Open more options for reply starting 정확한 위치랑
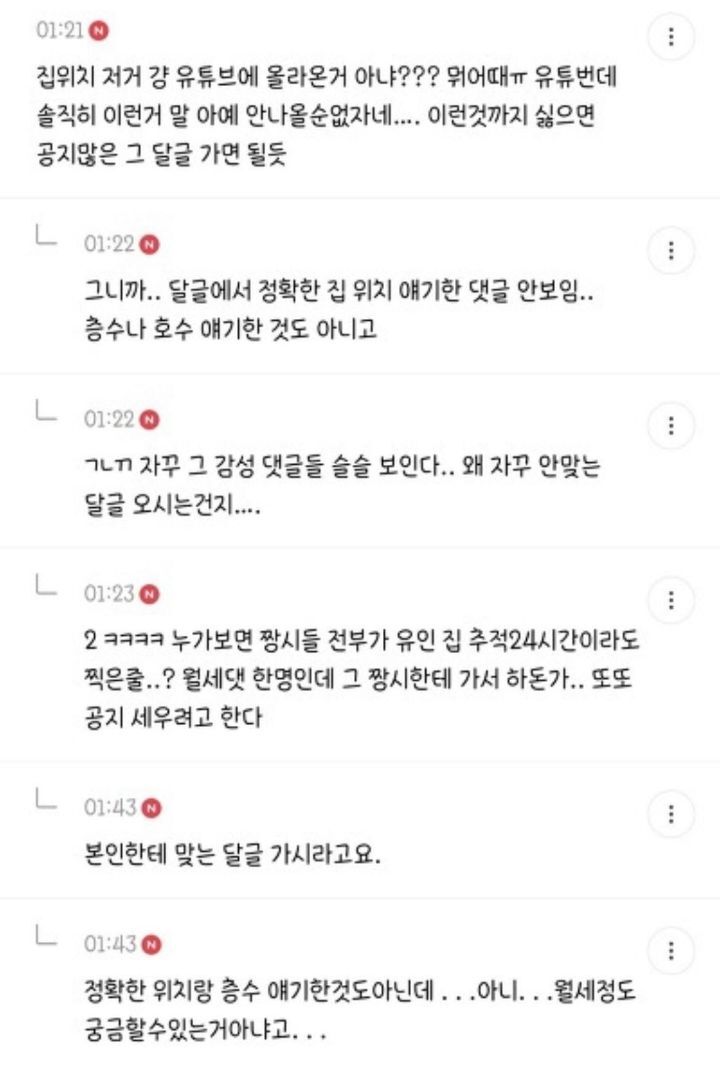The height and width of the screenshot is (1071, 720). tap(671, 950)
